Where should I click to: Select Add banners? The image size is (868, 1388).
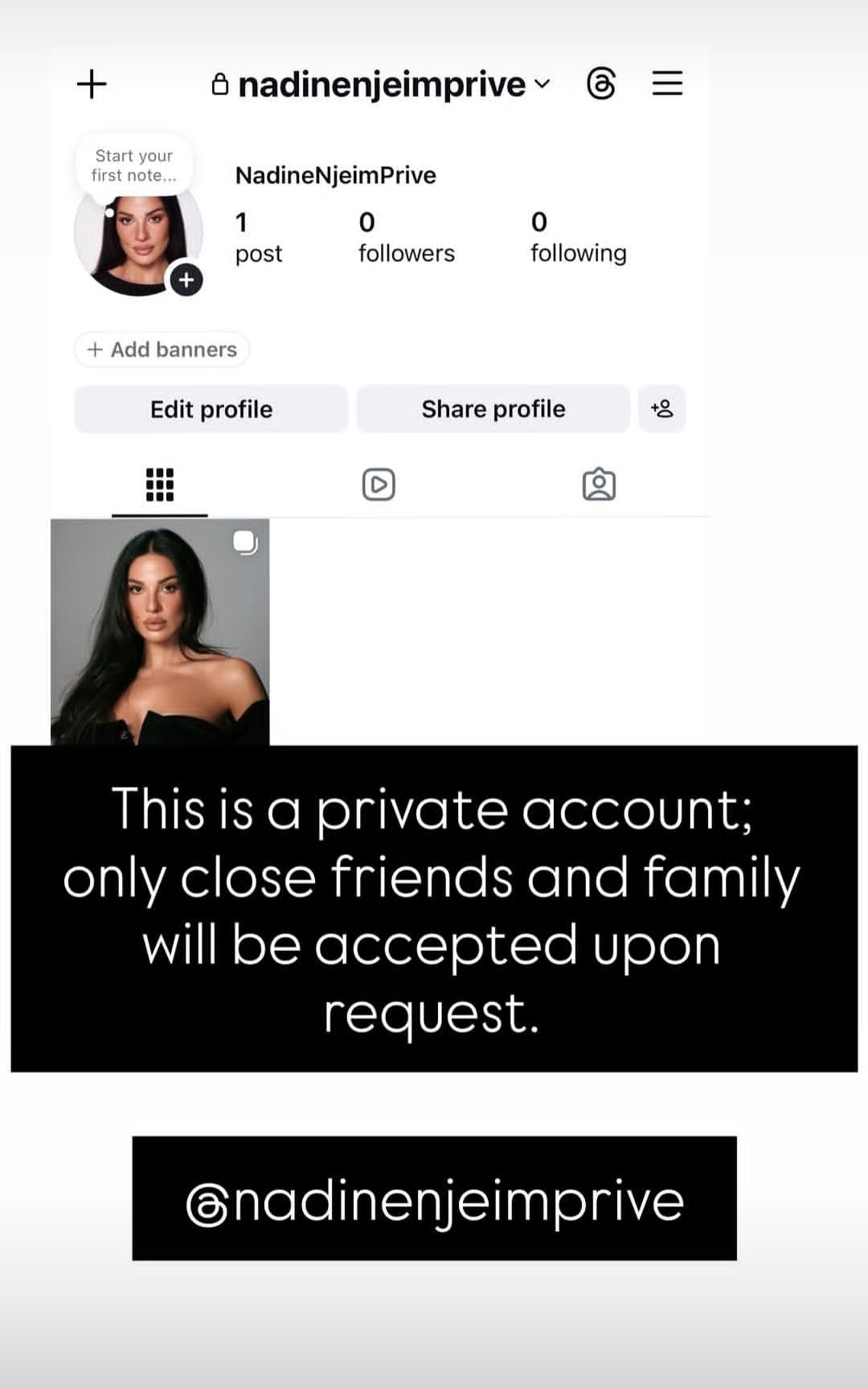click(161, 350)
